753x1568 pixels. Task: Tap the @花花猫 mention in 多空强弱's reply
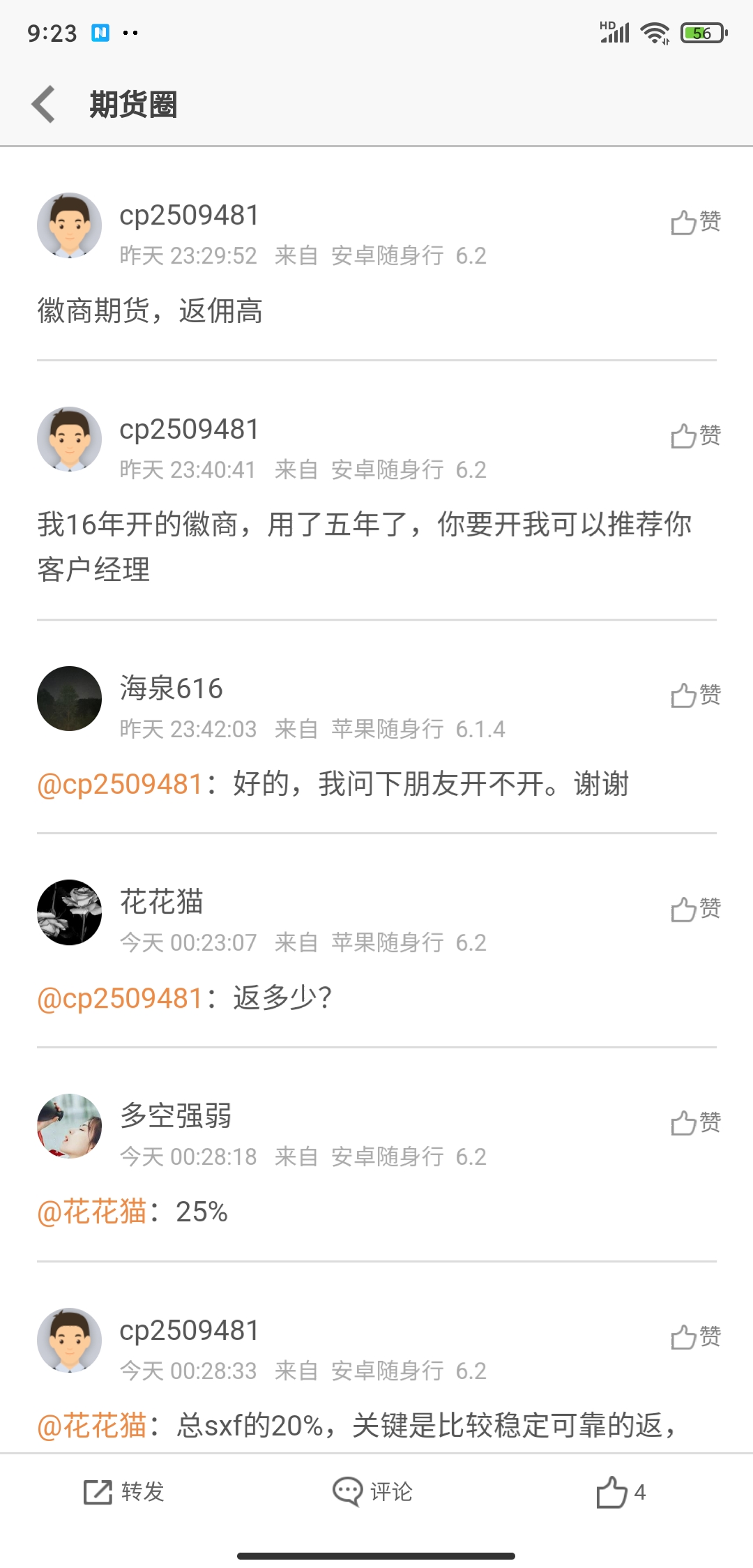point(91,1212)
